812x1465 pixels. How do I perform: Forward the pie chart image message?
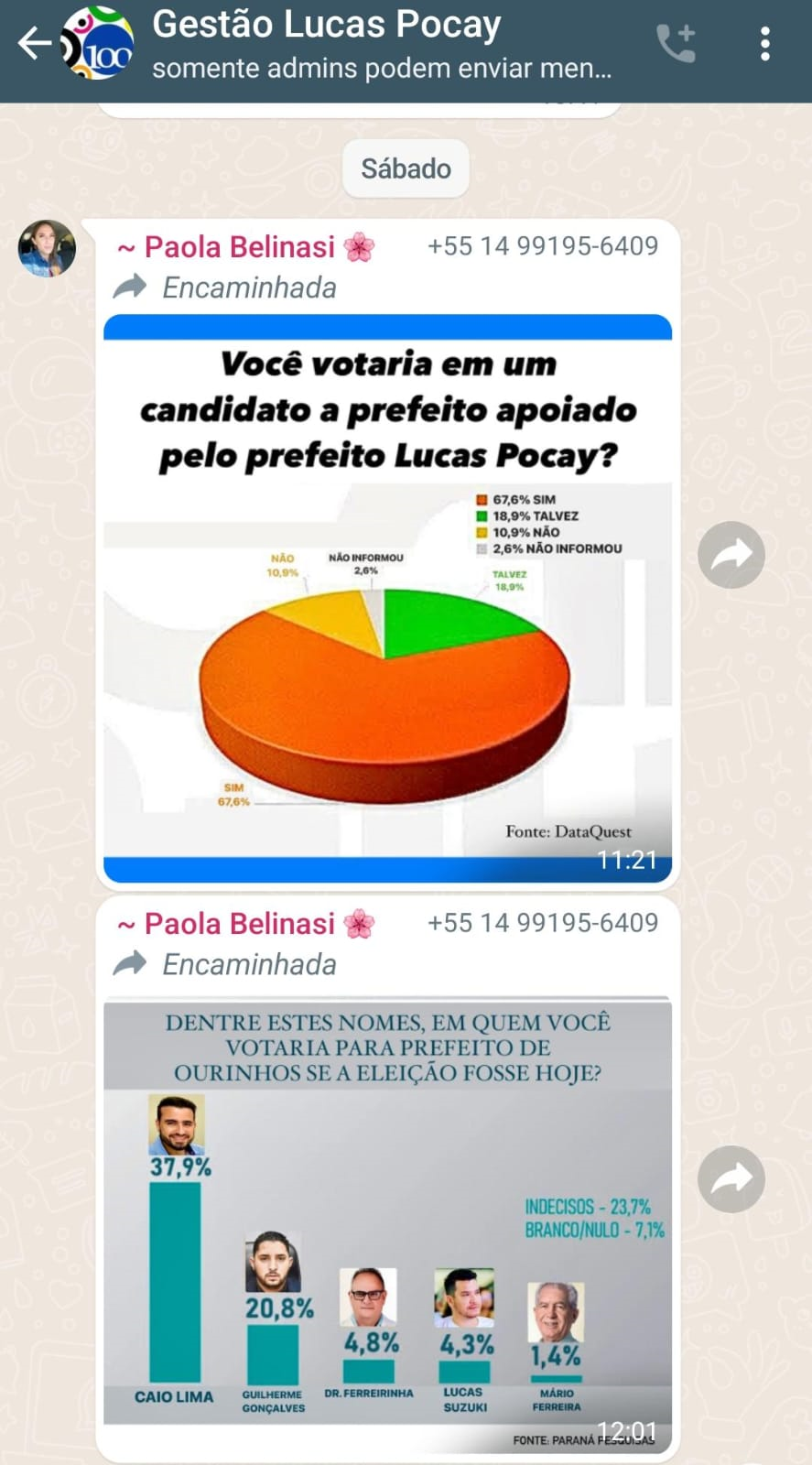pyautogui.click(x=731, y=554)
